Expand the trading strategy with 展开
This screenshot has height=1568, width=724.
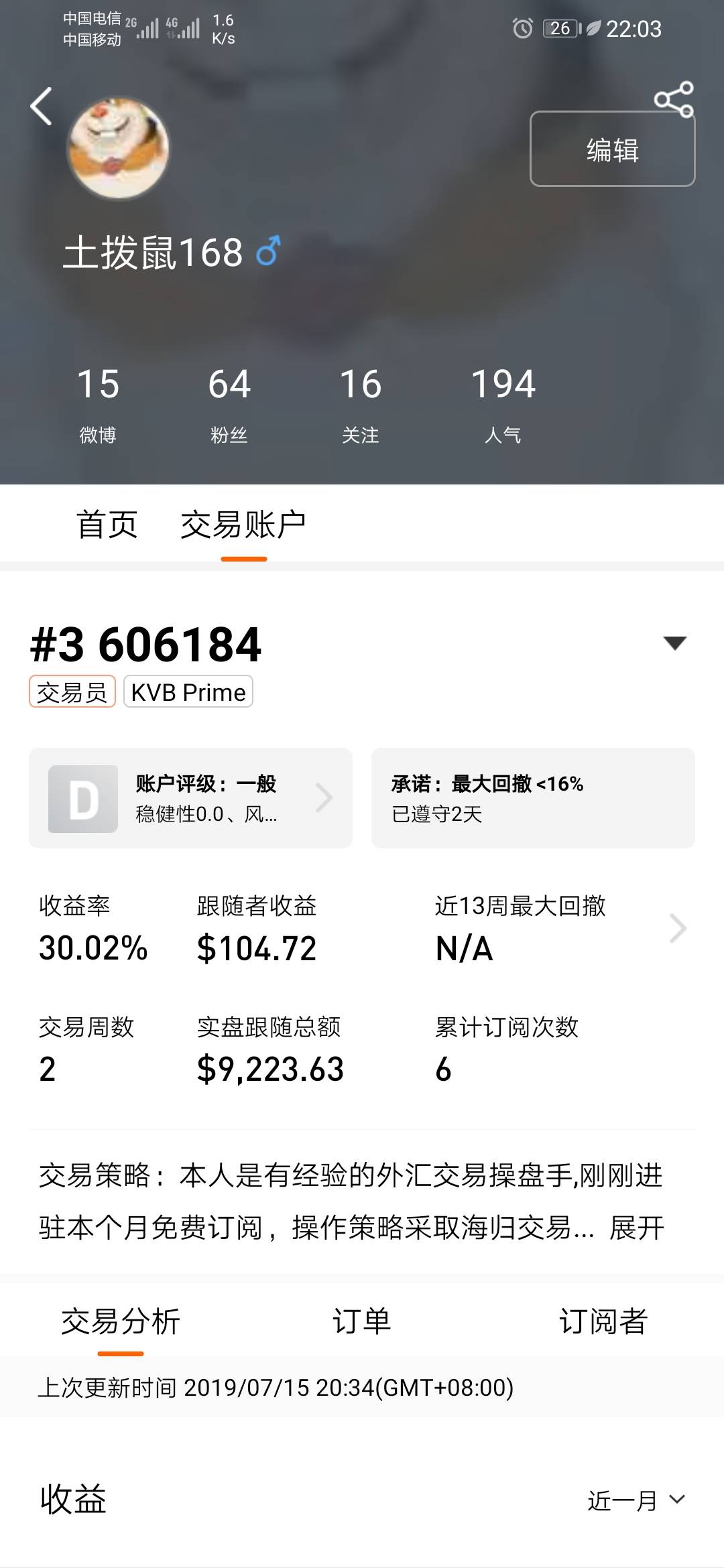(636, 1228)
